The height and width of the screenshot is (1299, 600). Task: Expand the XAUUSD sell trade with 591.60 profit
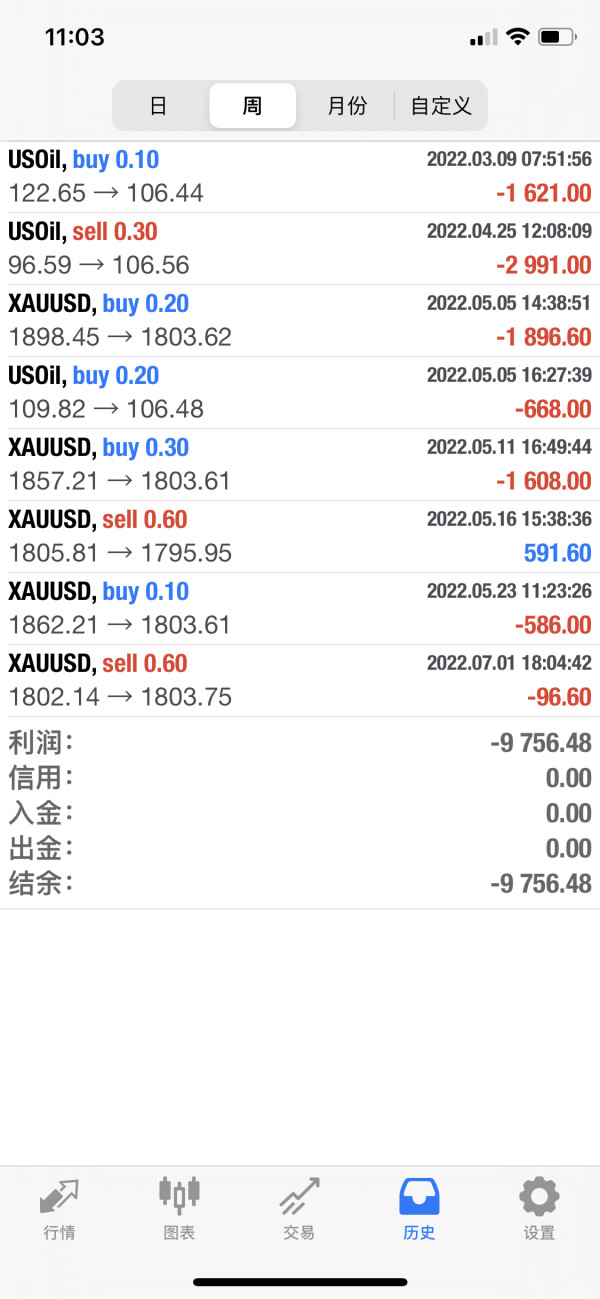[300, 537]
